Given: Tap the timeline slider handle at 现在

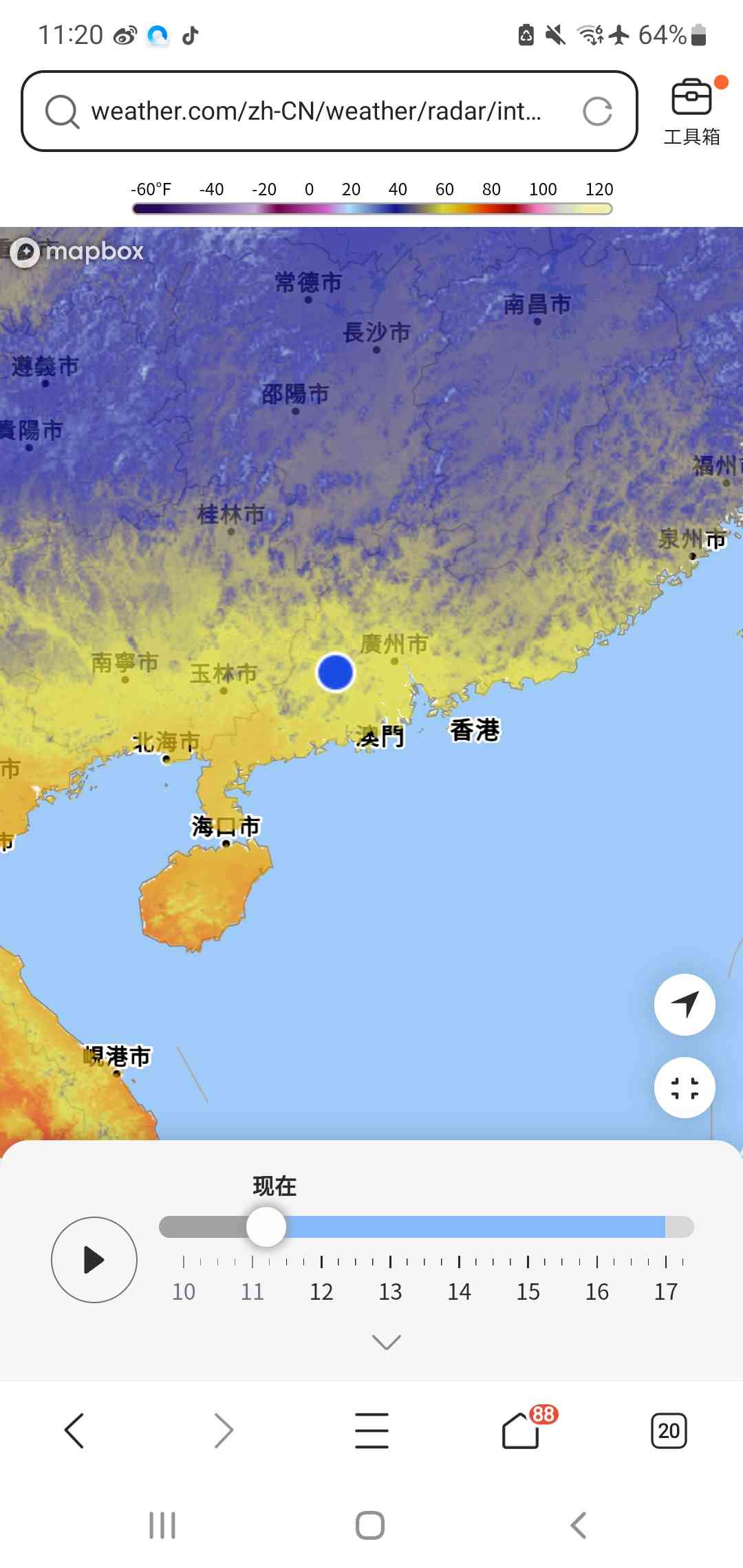Looking at the screenshot, I should (266, 1227).
